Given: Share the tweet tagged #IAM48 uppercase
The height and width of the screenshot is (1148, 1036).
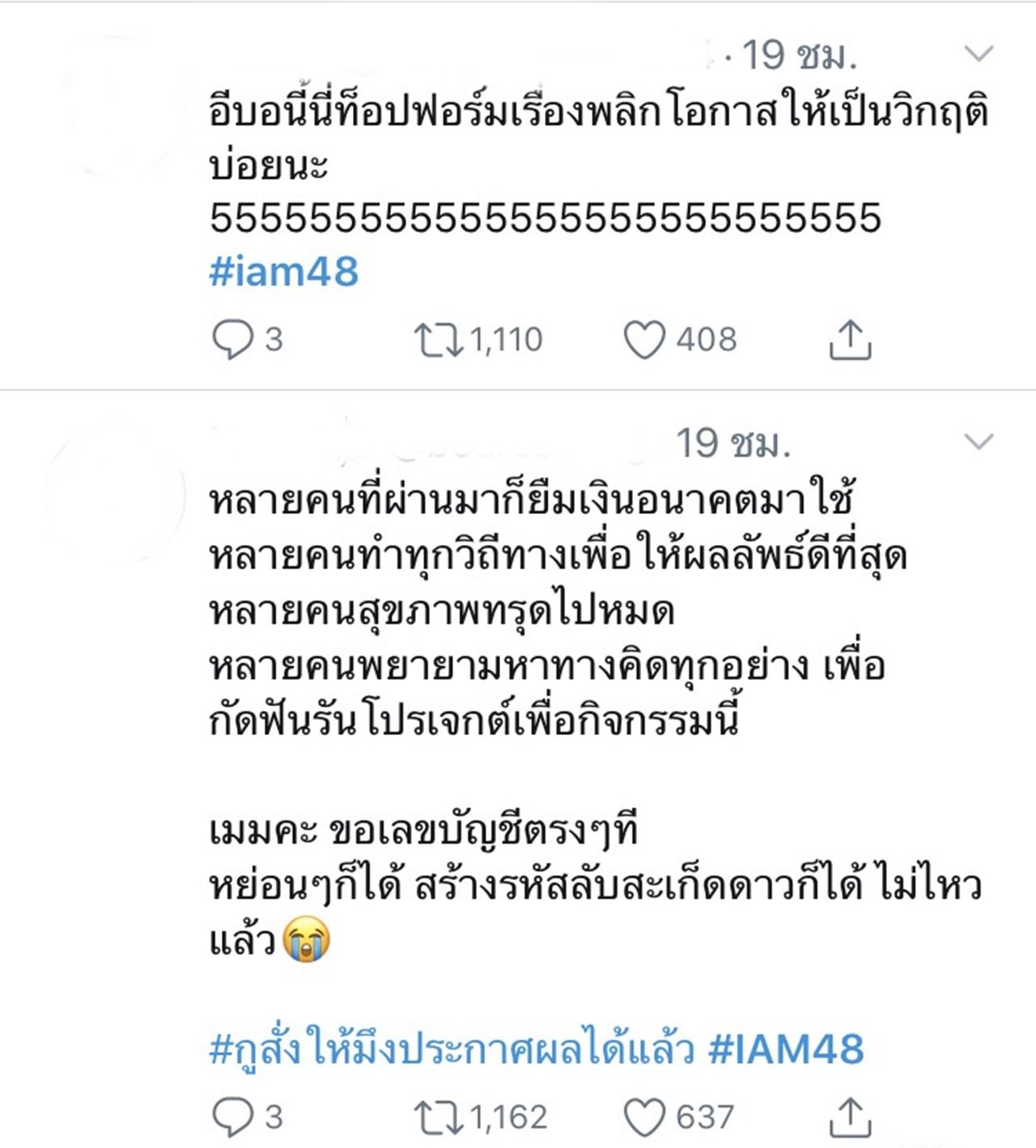Looking at the screenshot, I should pos(850,1118).
